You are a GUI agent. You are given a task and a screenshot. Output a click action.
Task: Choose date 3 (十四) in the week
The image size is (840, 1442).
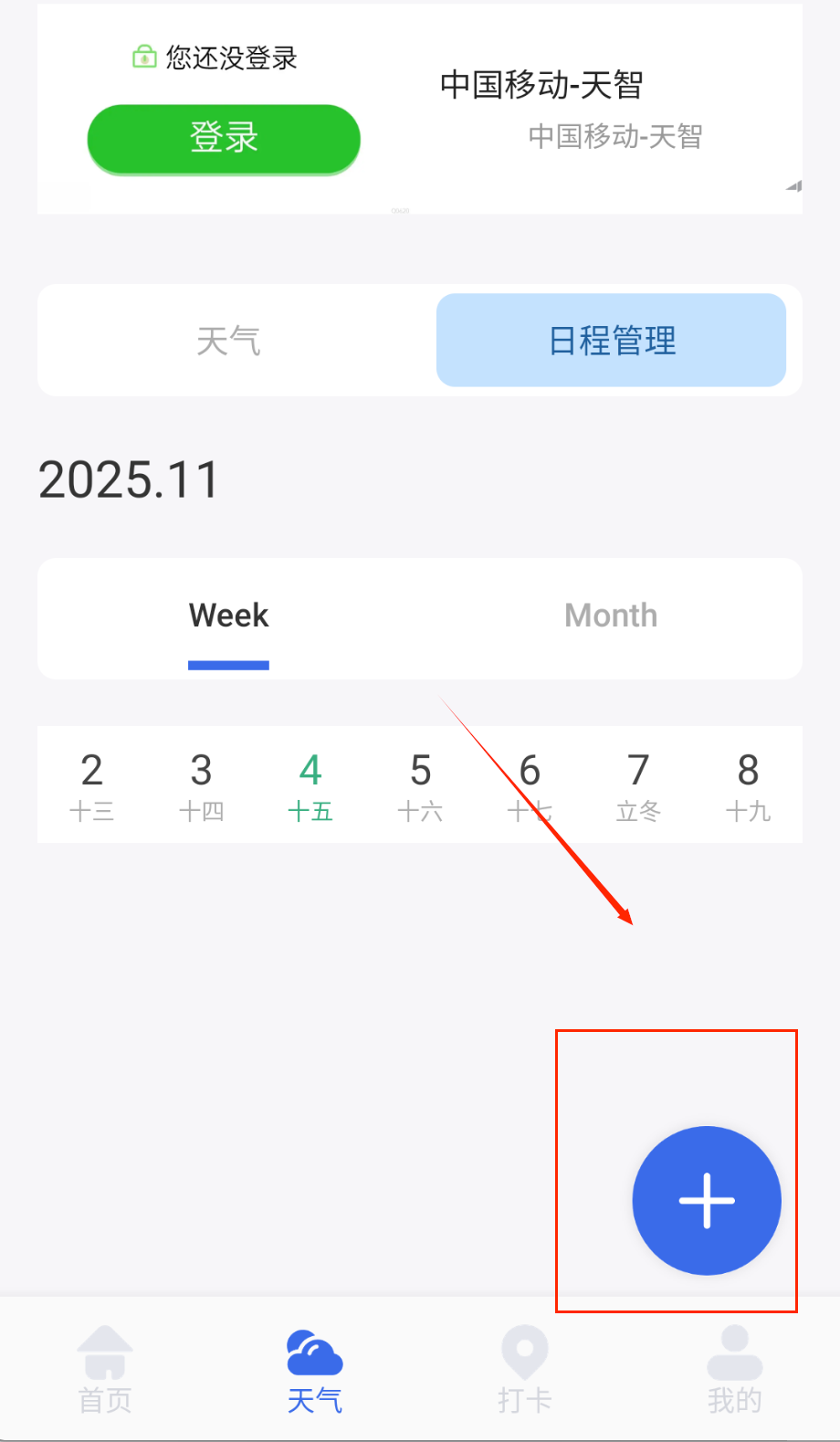201,784
